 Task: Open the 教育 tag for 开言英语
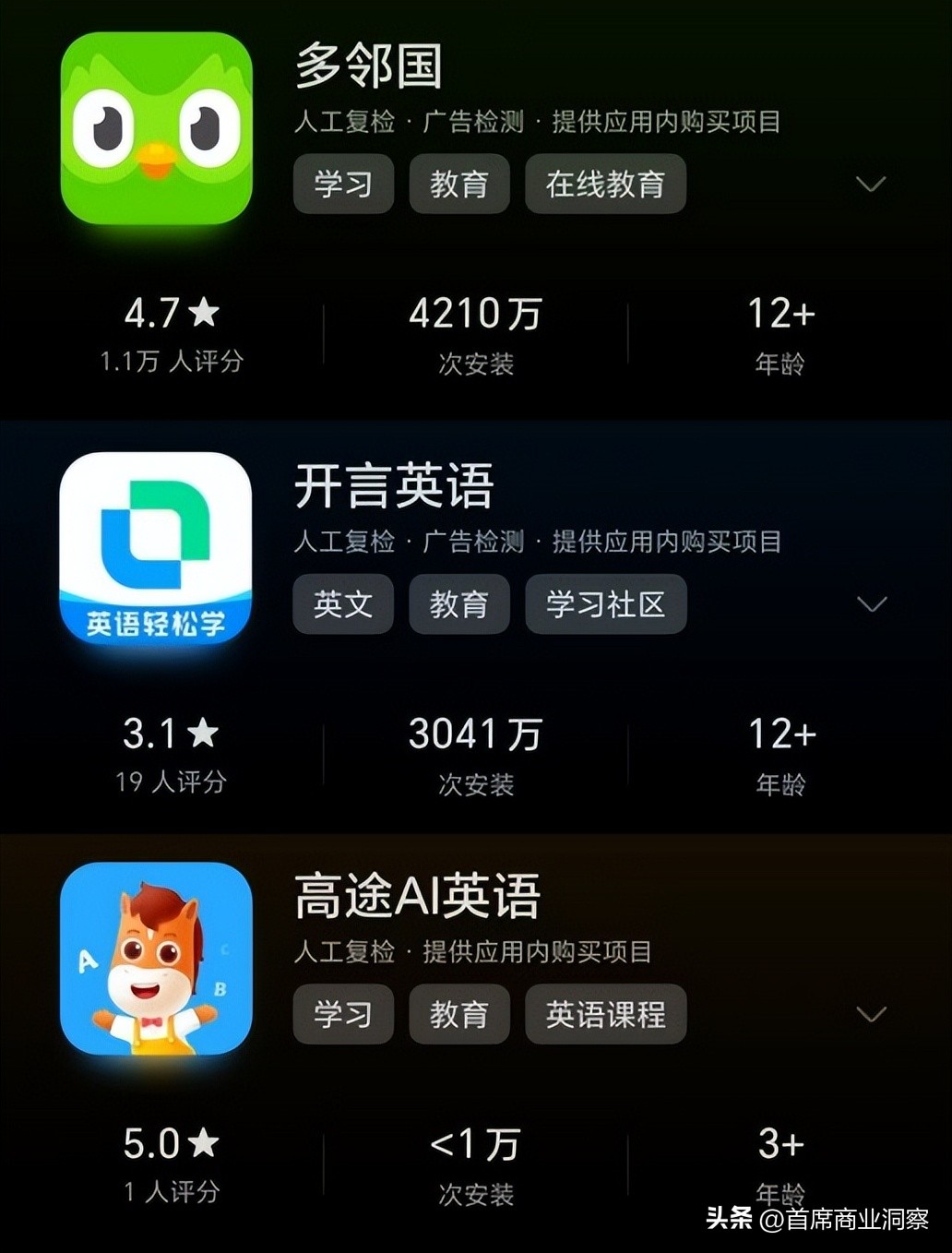(x=458, y=604)
